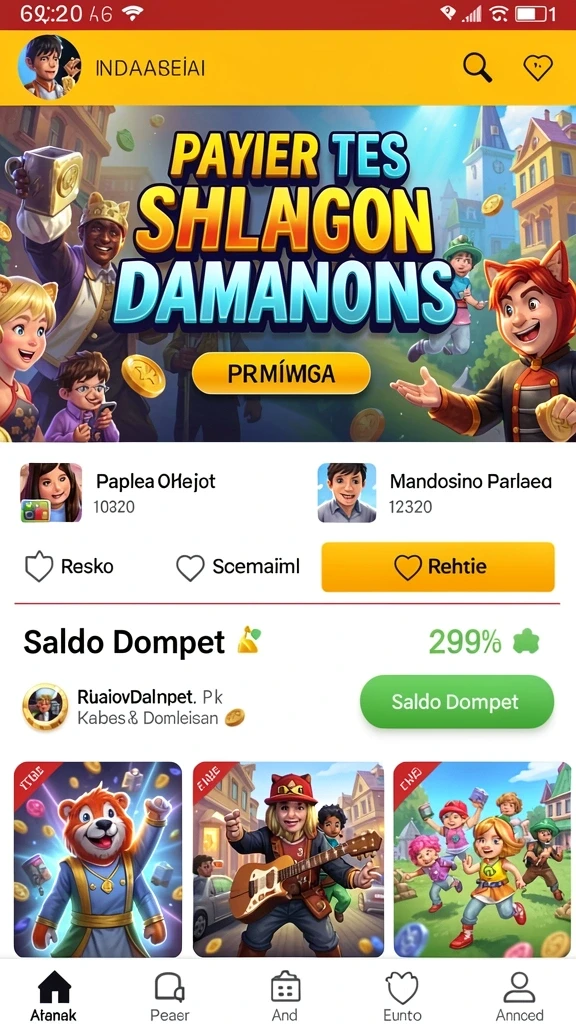Screen dimensions: 576x1024
Task: Switch to the Peaer tab
Action: pos(170,996)
